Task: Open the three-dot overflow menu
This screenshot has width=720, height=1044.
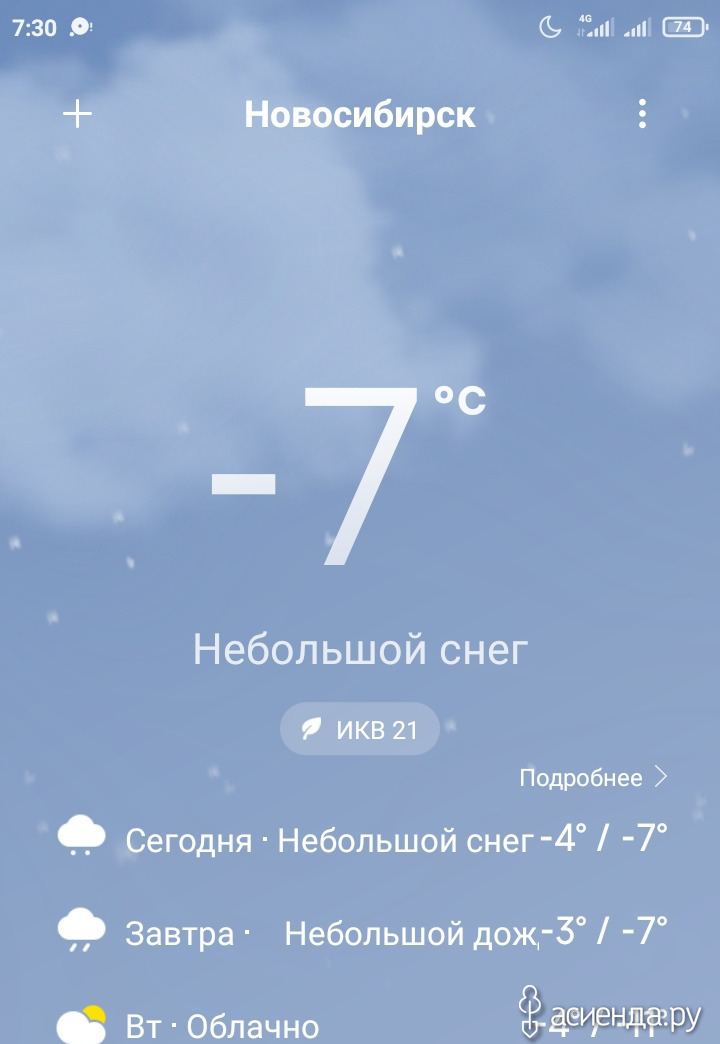Action: 642,114
